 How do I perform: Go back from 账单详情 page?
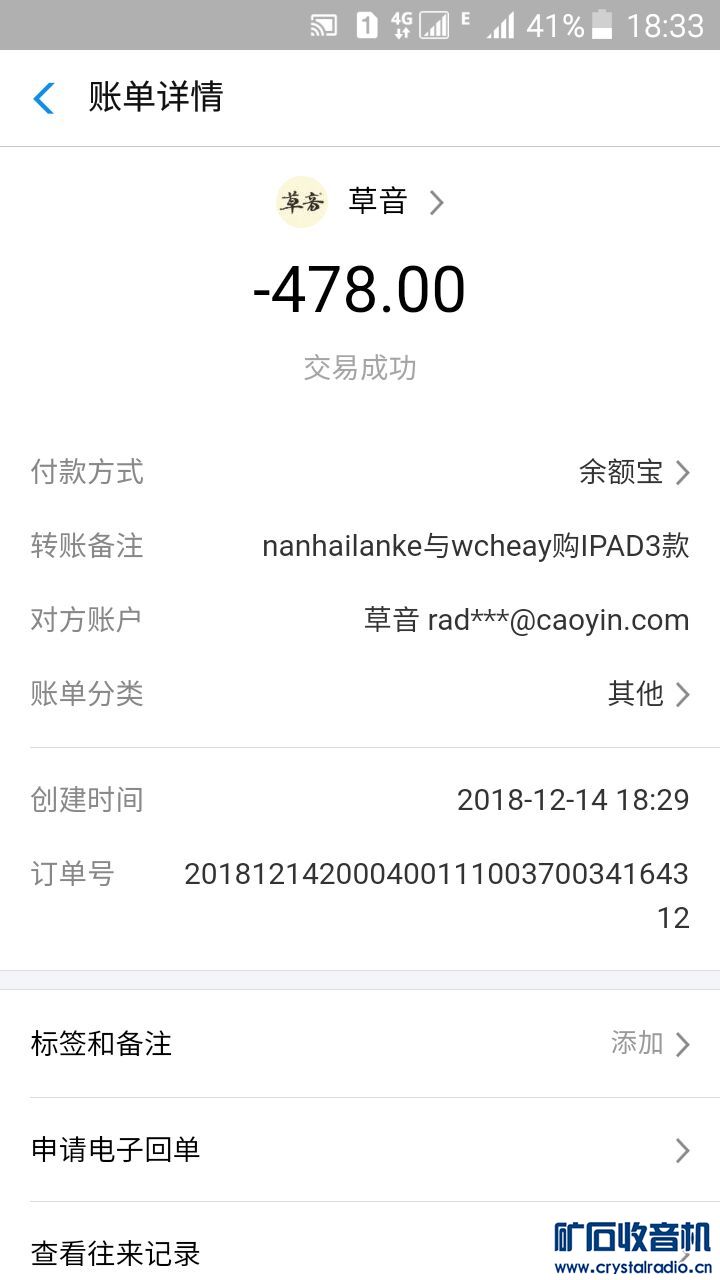point(44,98)
